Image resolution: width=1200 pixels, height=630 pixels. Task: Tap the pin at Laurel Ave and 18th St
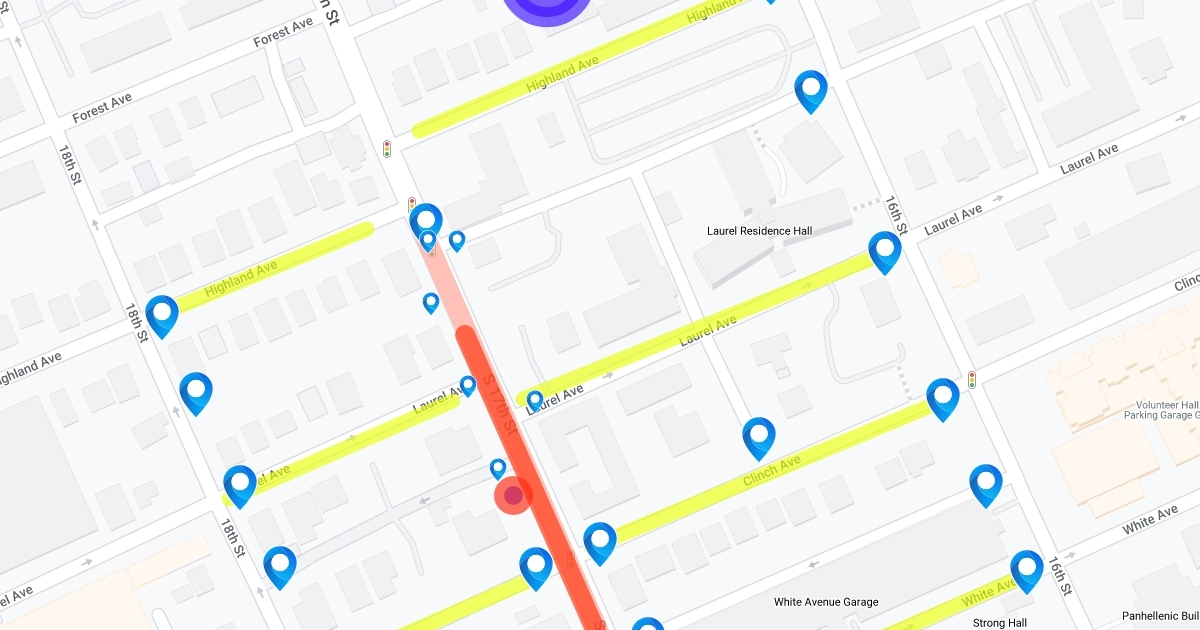240,484
